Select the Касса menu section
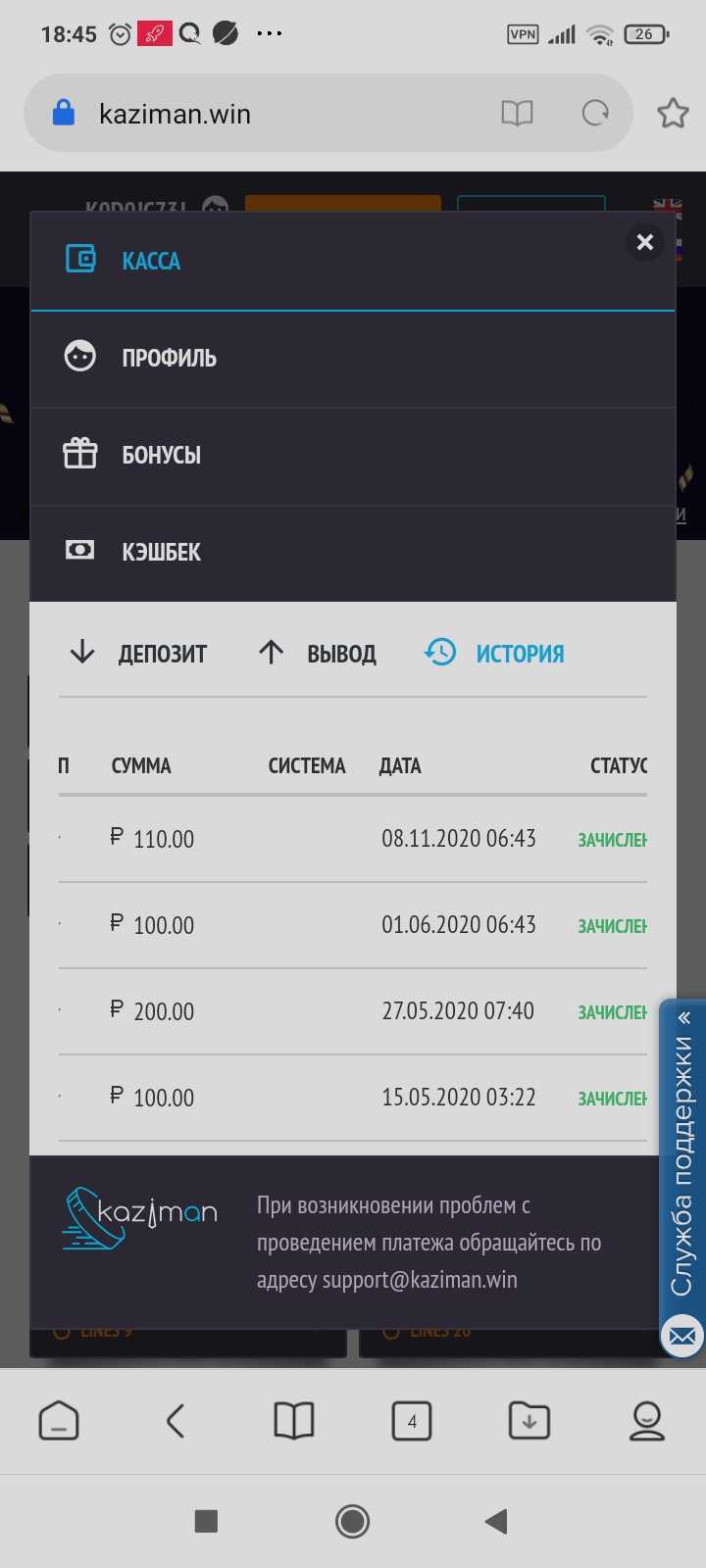Viewport: 706px width, 1568px height. (x=150, y=261)
